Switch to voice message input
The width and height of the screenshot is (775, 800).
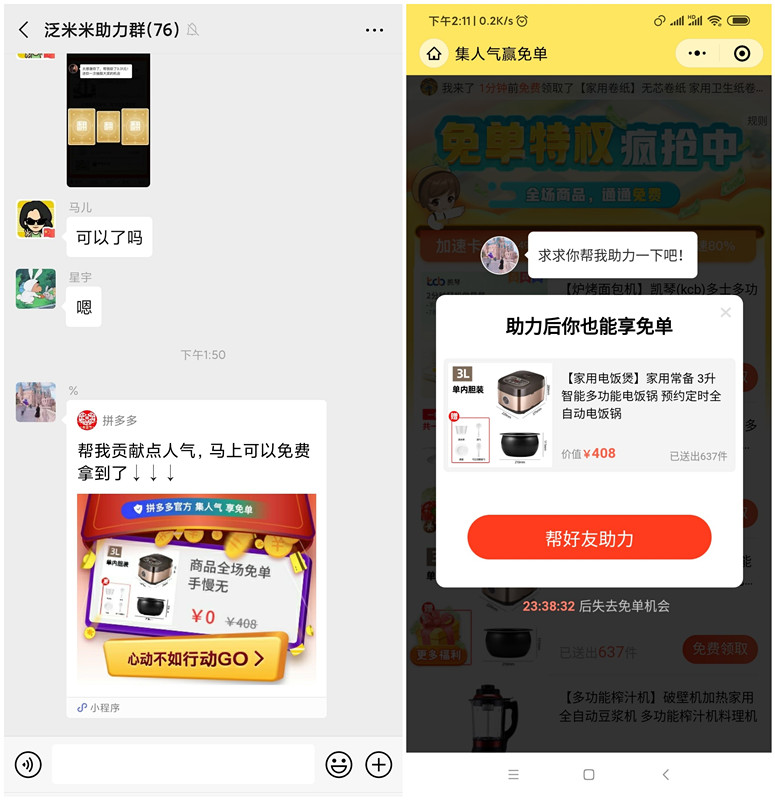[x=28, y=765]
